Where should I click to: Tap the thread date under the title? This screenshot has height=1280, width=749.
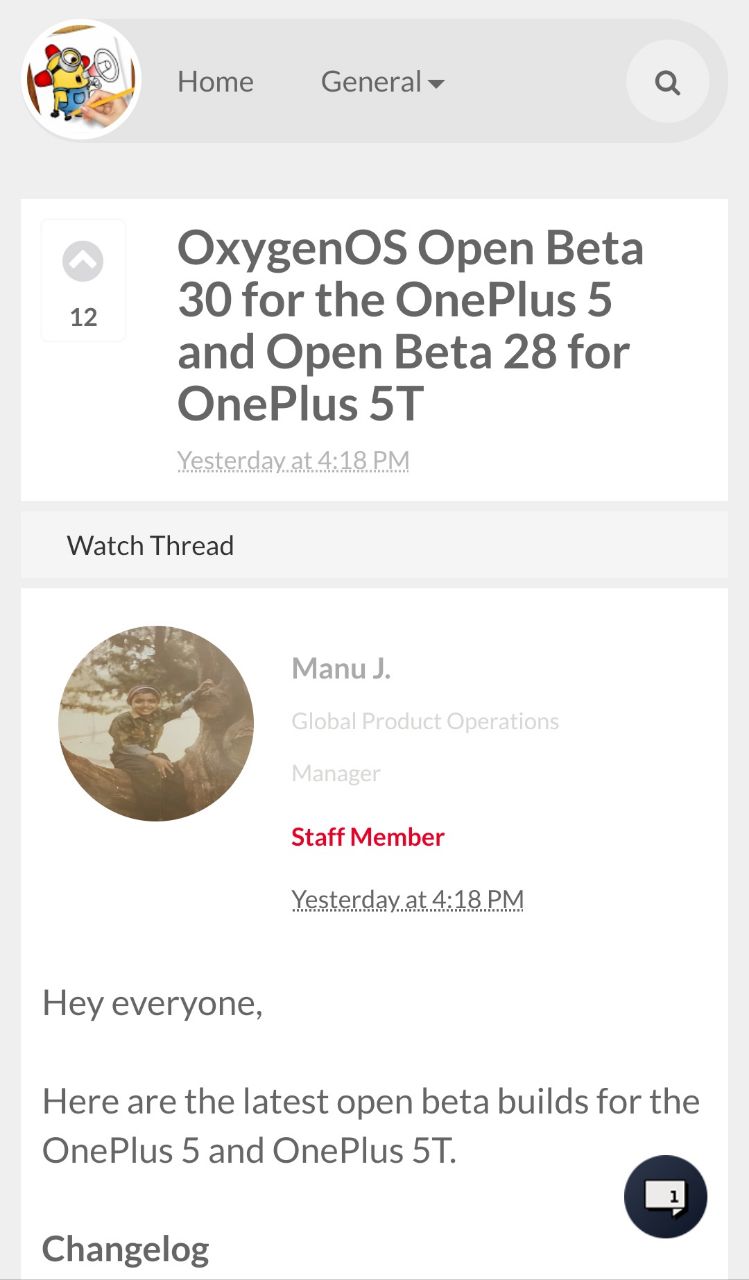293,460
